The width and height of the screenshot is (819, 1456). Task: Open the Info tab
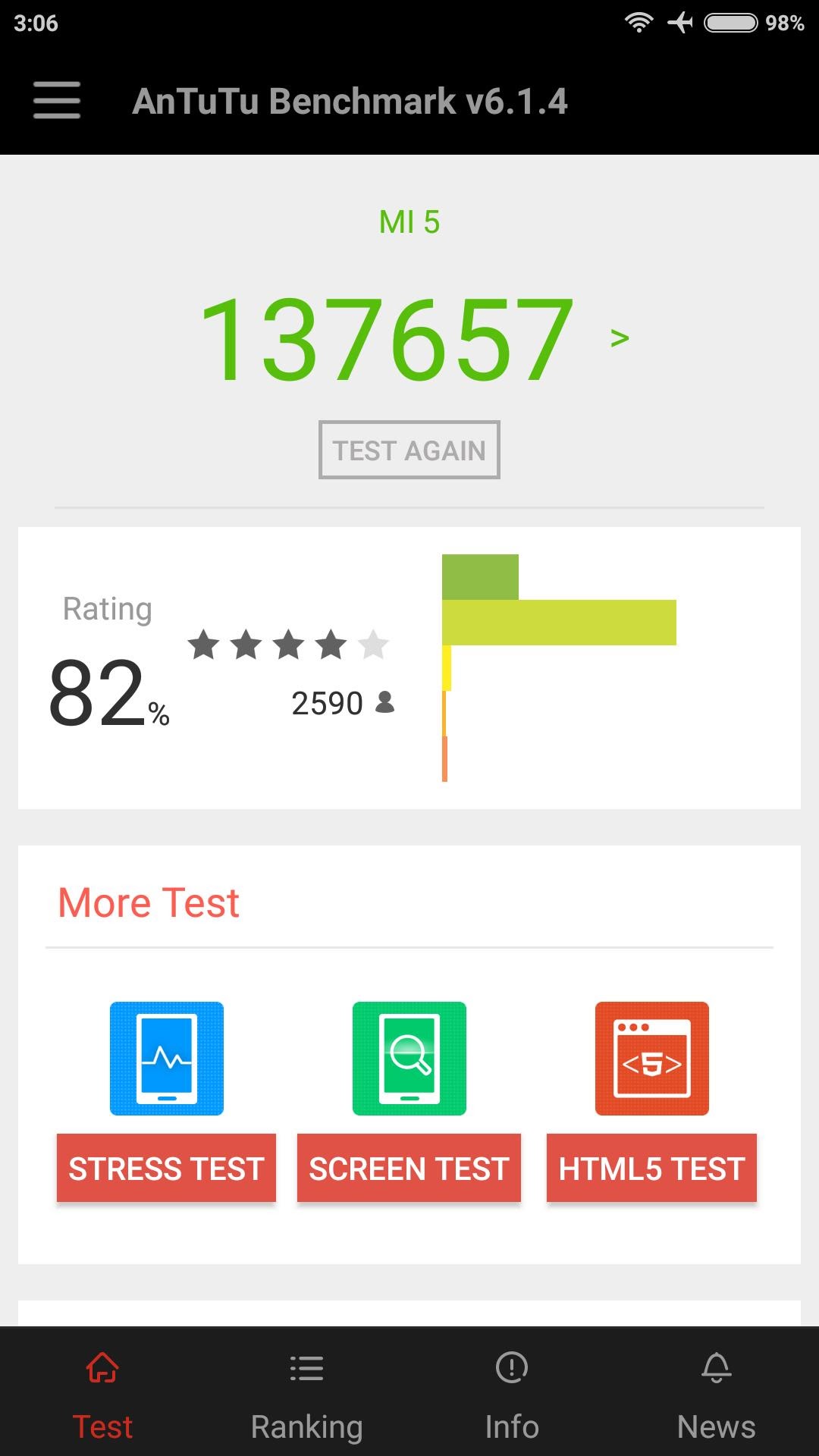(x=512, y=1394)
